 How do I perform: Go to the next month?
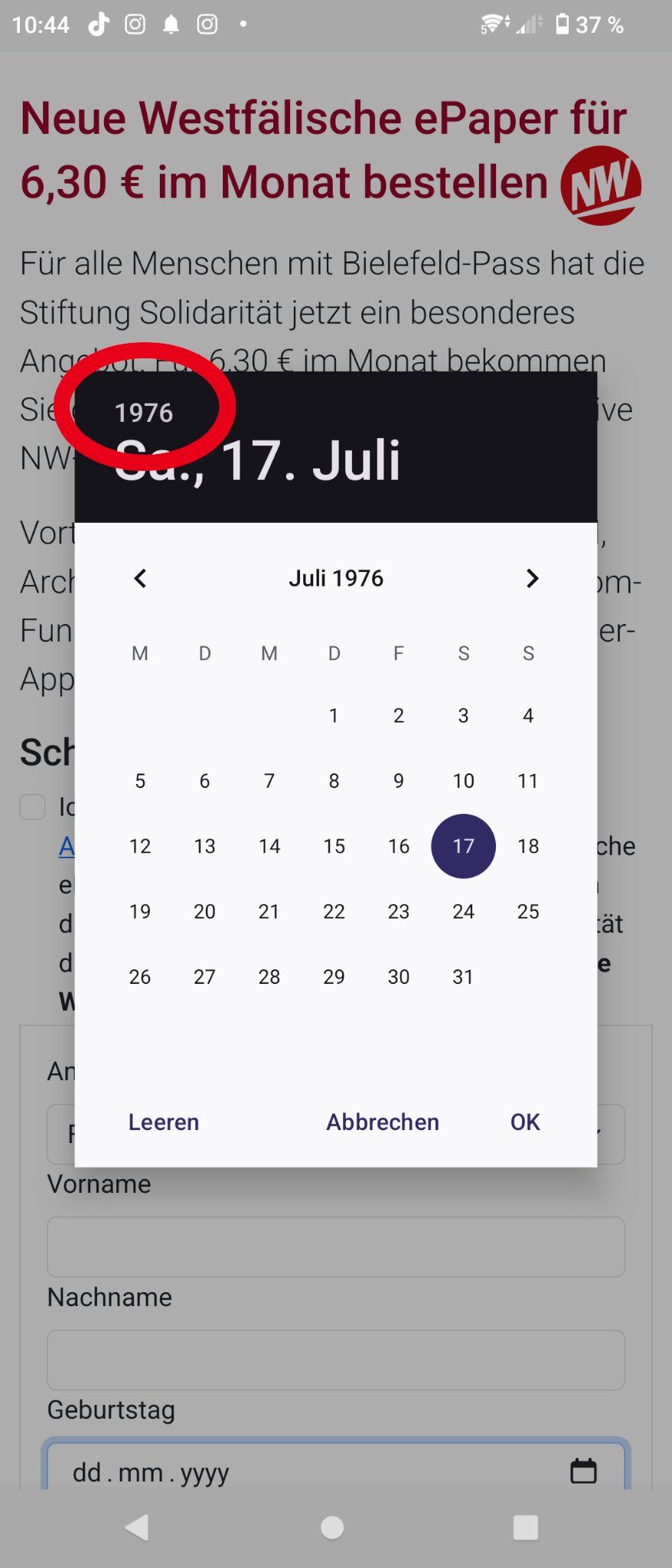[532, 579]
